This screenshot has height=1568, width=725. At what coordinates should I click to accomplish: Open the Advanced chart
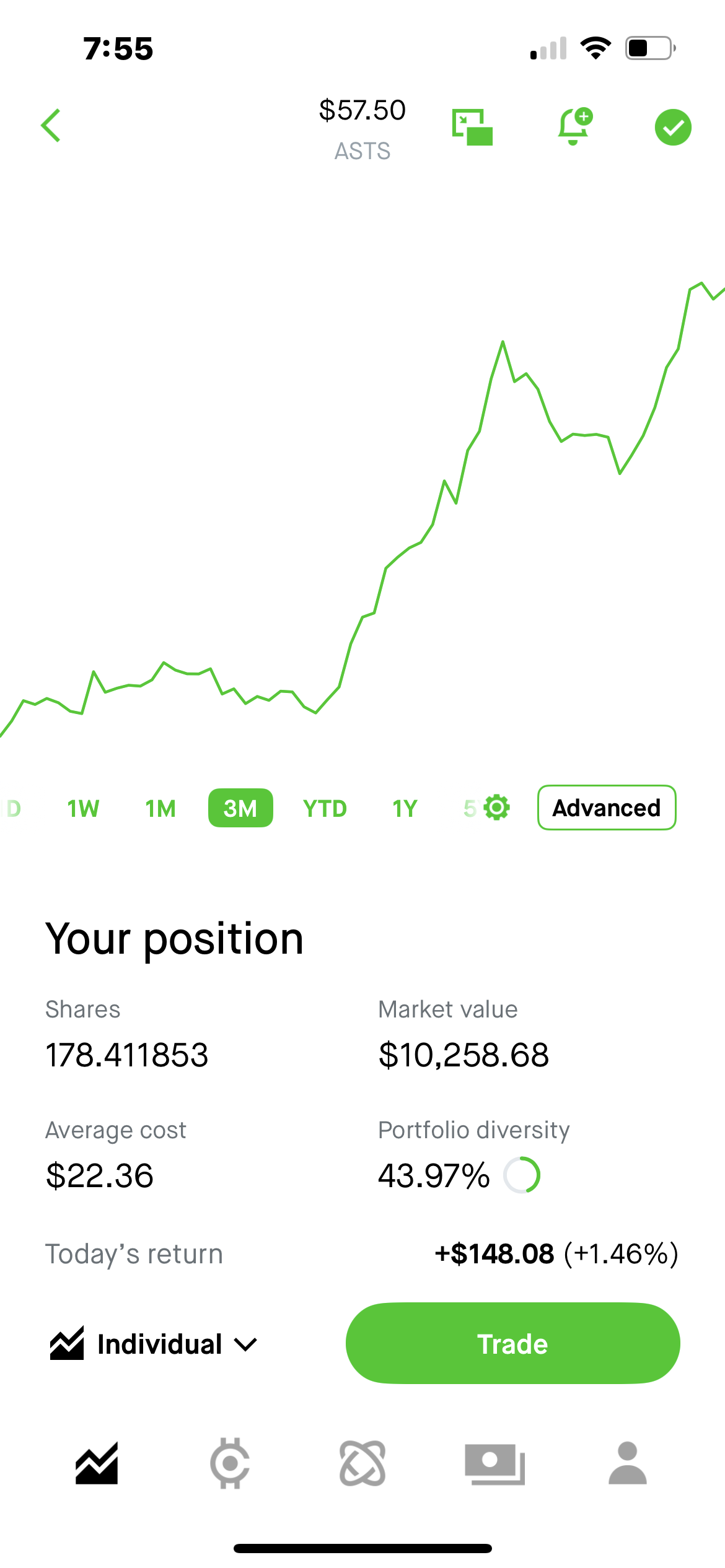pyautogui.click(x=607, y=808)
